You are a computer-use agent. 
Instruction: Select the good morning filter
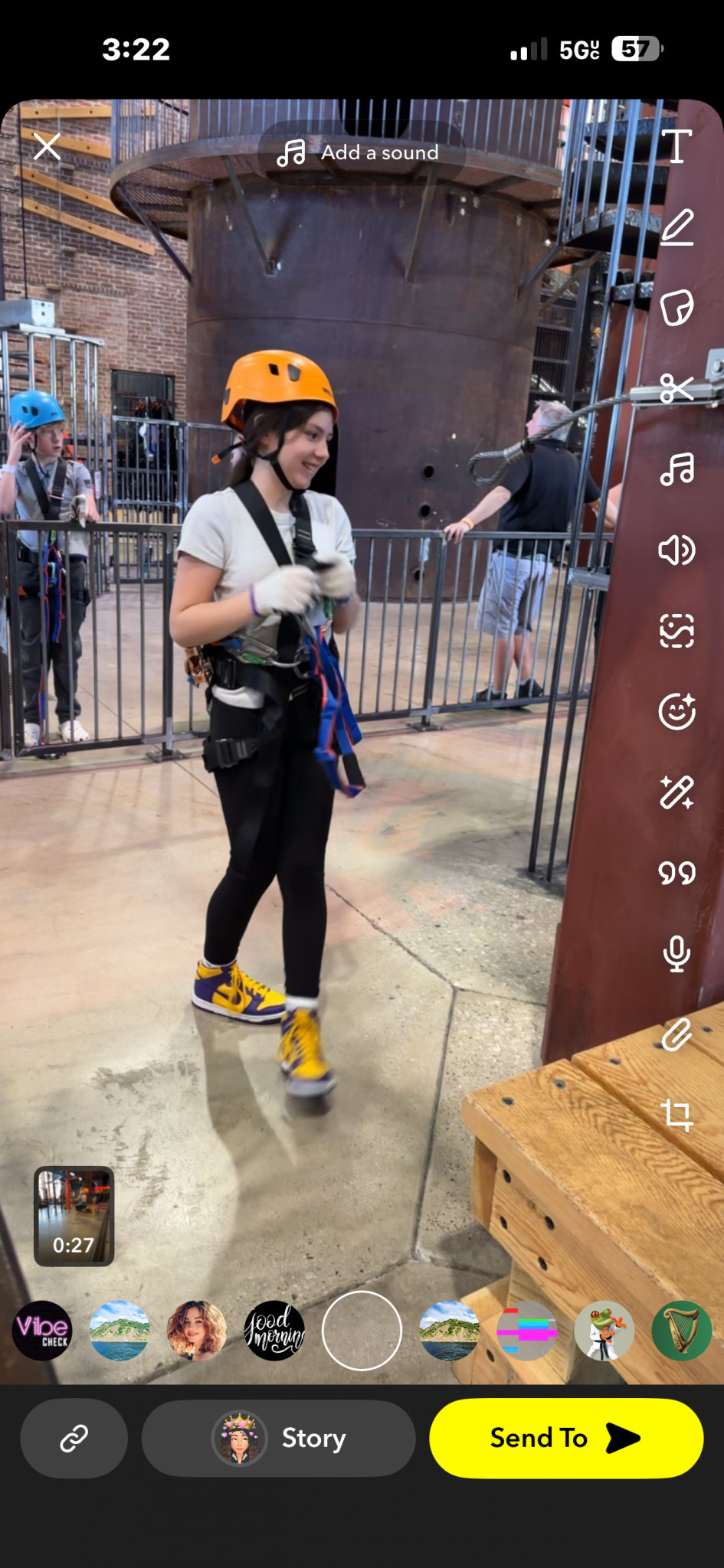coord(274,1331)
